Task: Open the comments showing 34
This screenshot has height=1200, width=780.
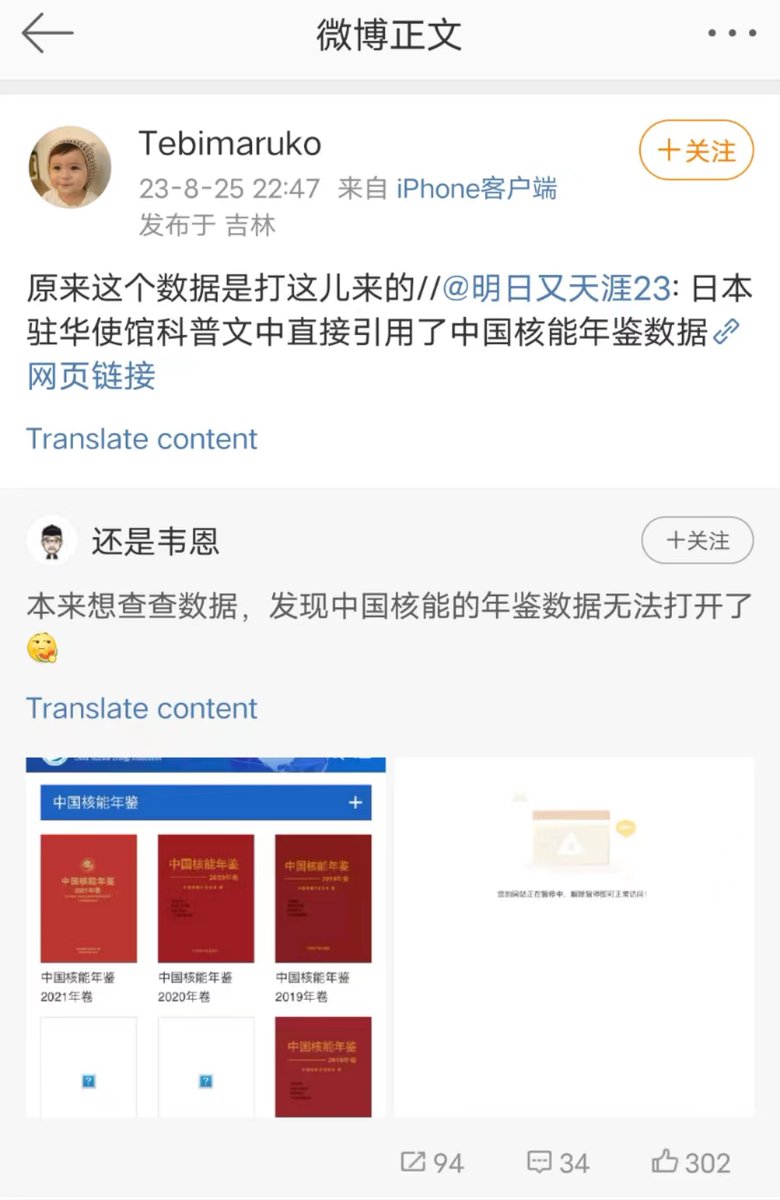Action: 558,1163
